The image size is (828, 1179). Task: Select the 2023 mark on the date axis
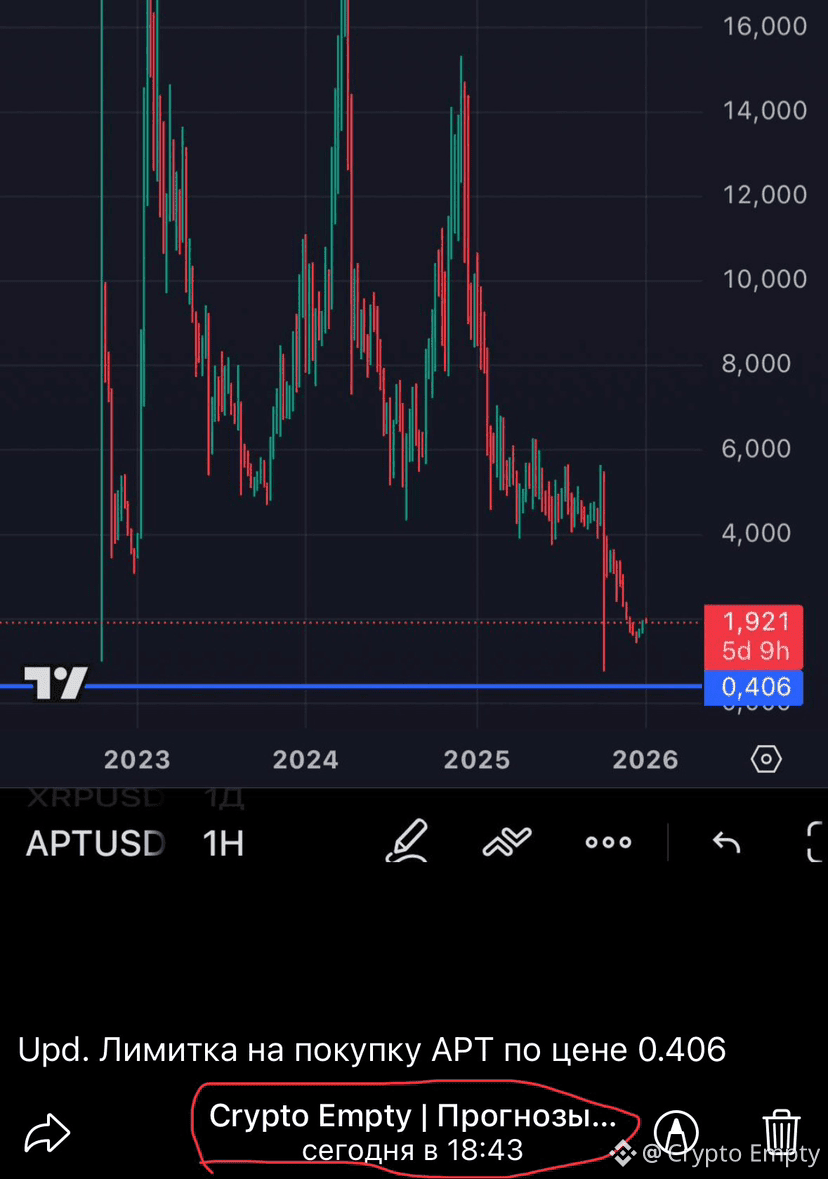point(137,759)
